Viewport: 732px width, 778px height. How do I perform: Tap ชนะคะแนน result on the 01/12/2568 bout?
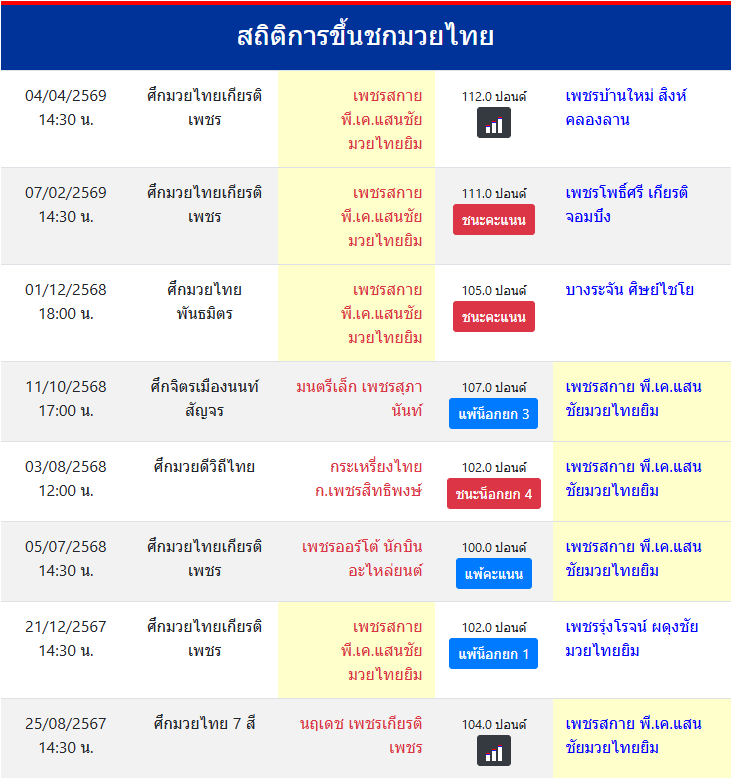pyautogui.click(x=494, y=317)
